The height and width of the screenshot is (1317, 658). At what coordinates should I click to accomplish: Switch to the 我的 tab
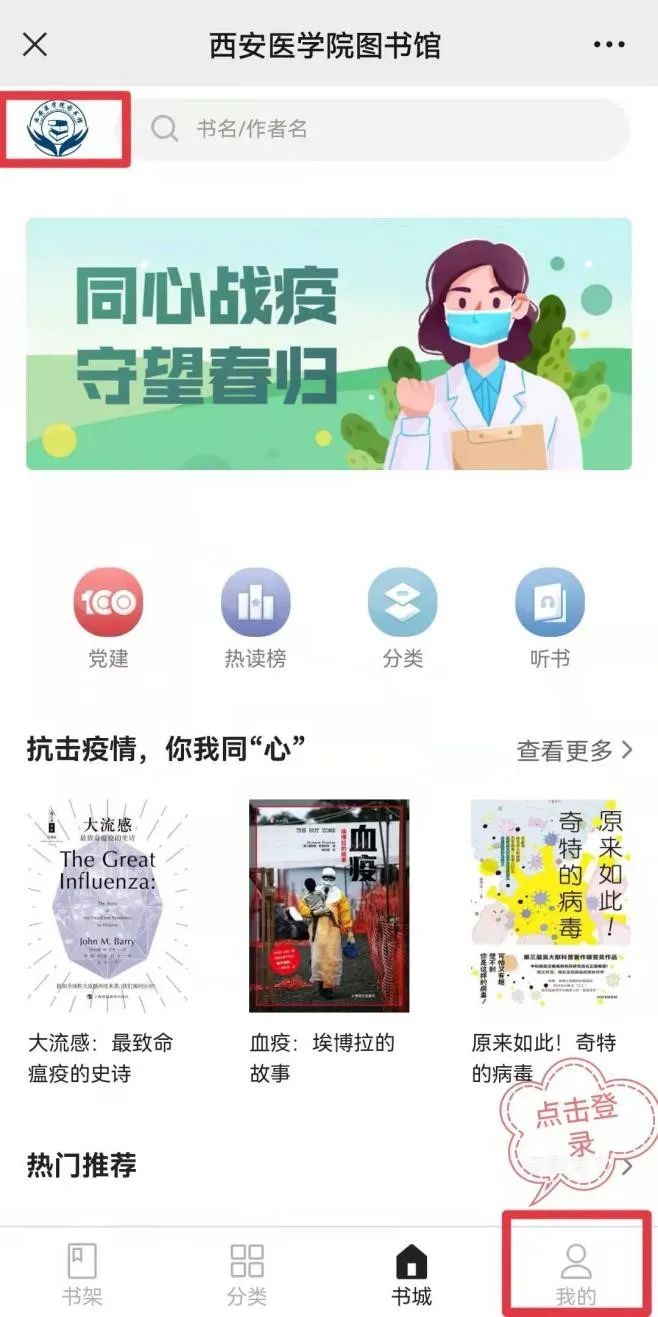point(575,1273)
